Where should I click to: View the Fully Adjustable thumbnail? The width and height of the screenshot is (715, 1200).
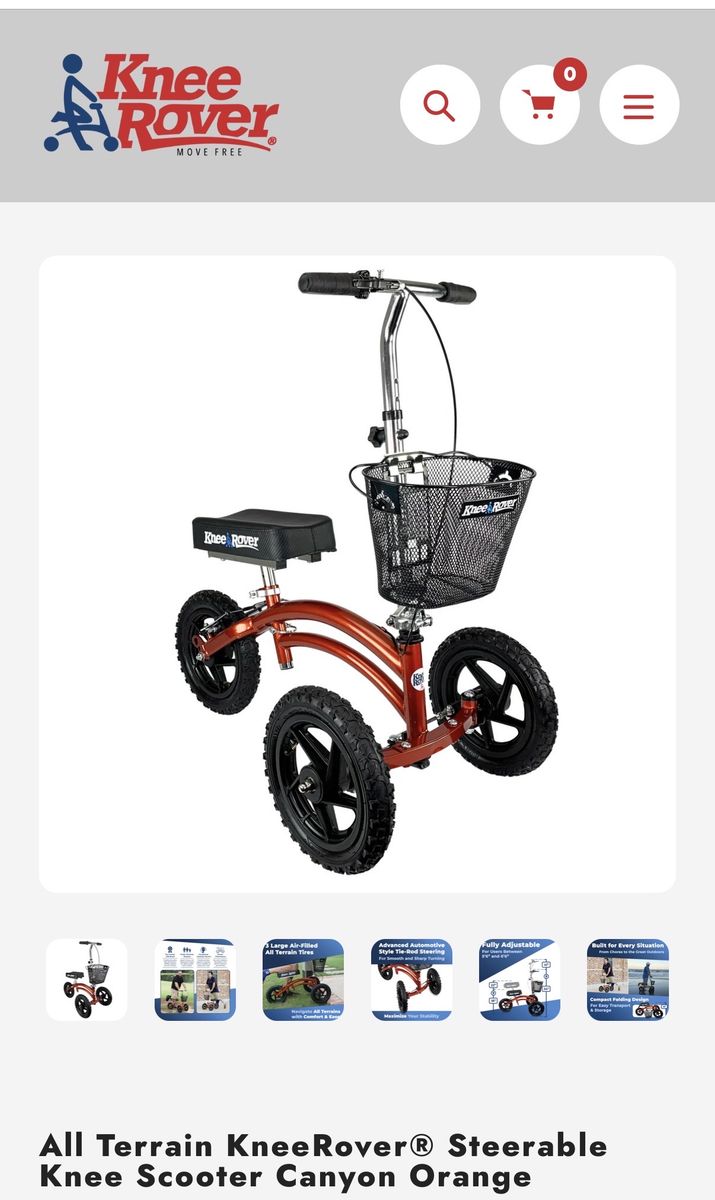pos(519,979)
